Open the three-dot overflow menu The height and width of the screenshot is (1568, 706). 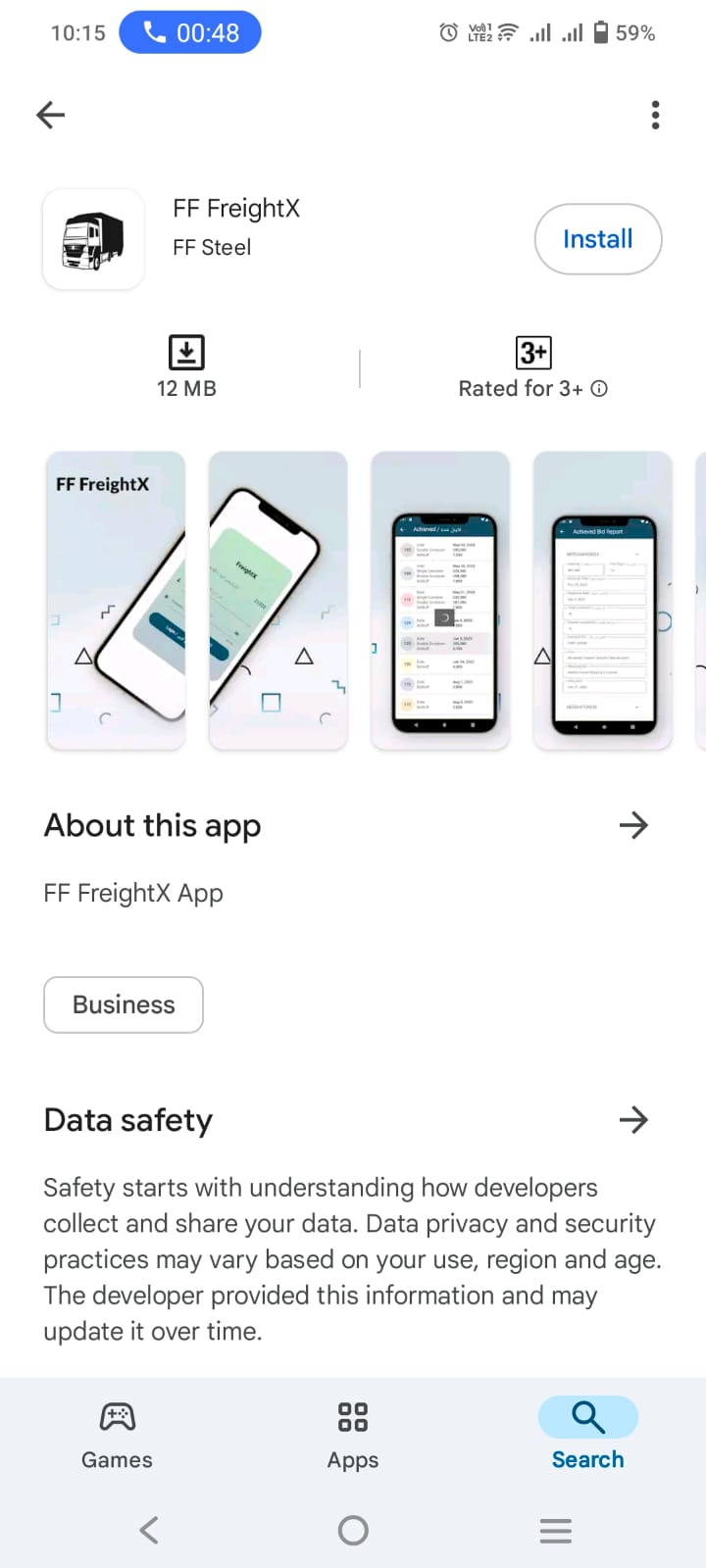tap(655, 115)
